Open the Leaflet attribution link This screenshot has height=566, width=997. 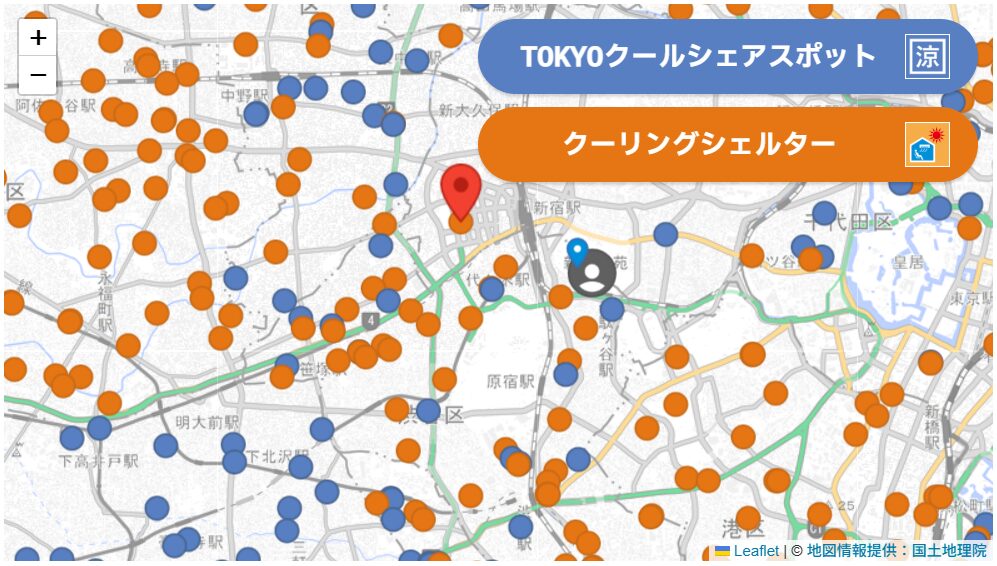pos(755,551)
